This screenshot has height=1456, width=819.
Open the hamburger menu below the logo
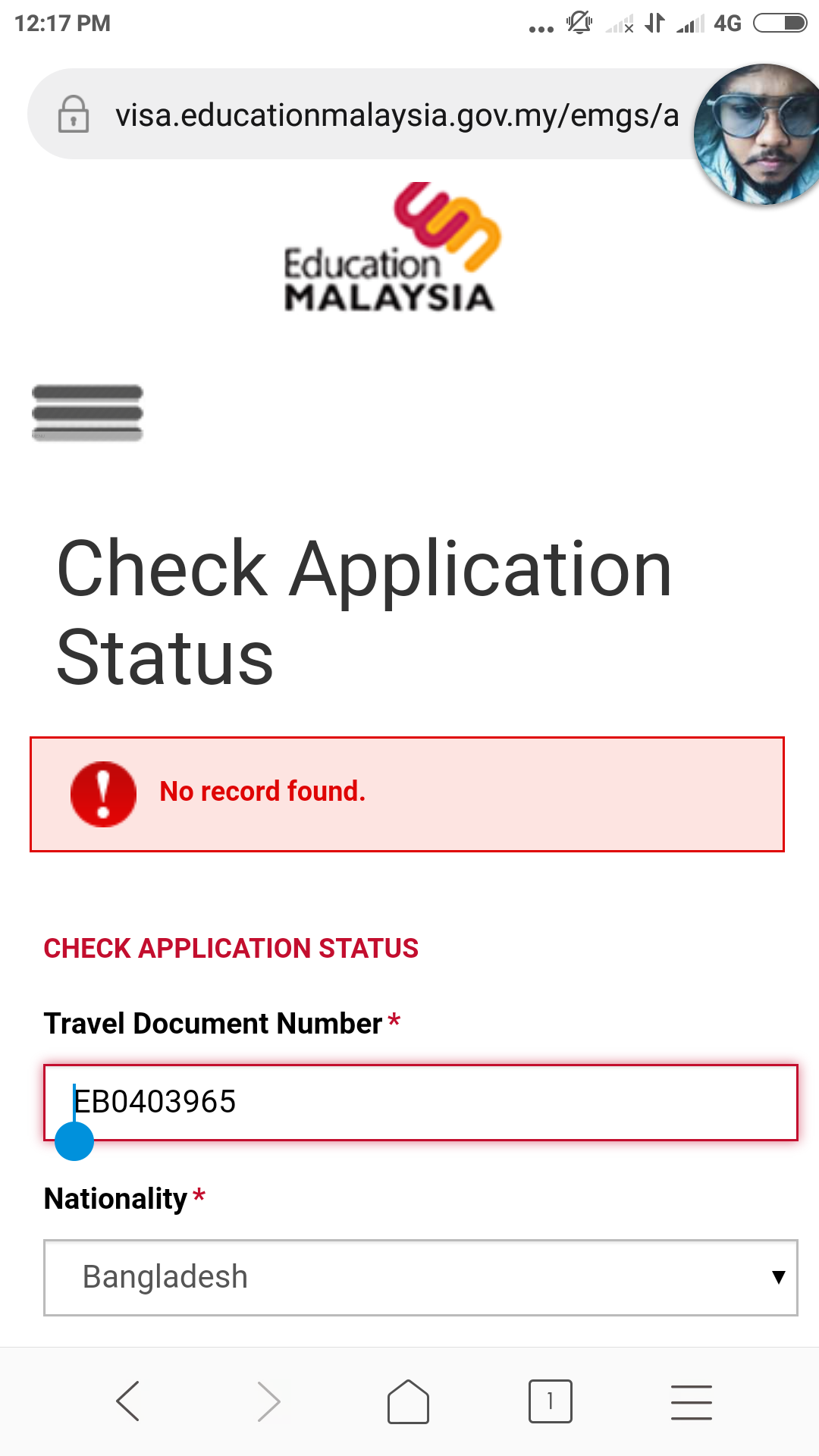[87, 413]
